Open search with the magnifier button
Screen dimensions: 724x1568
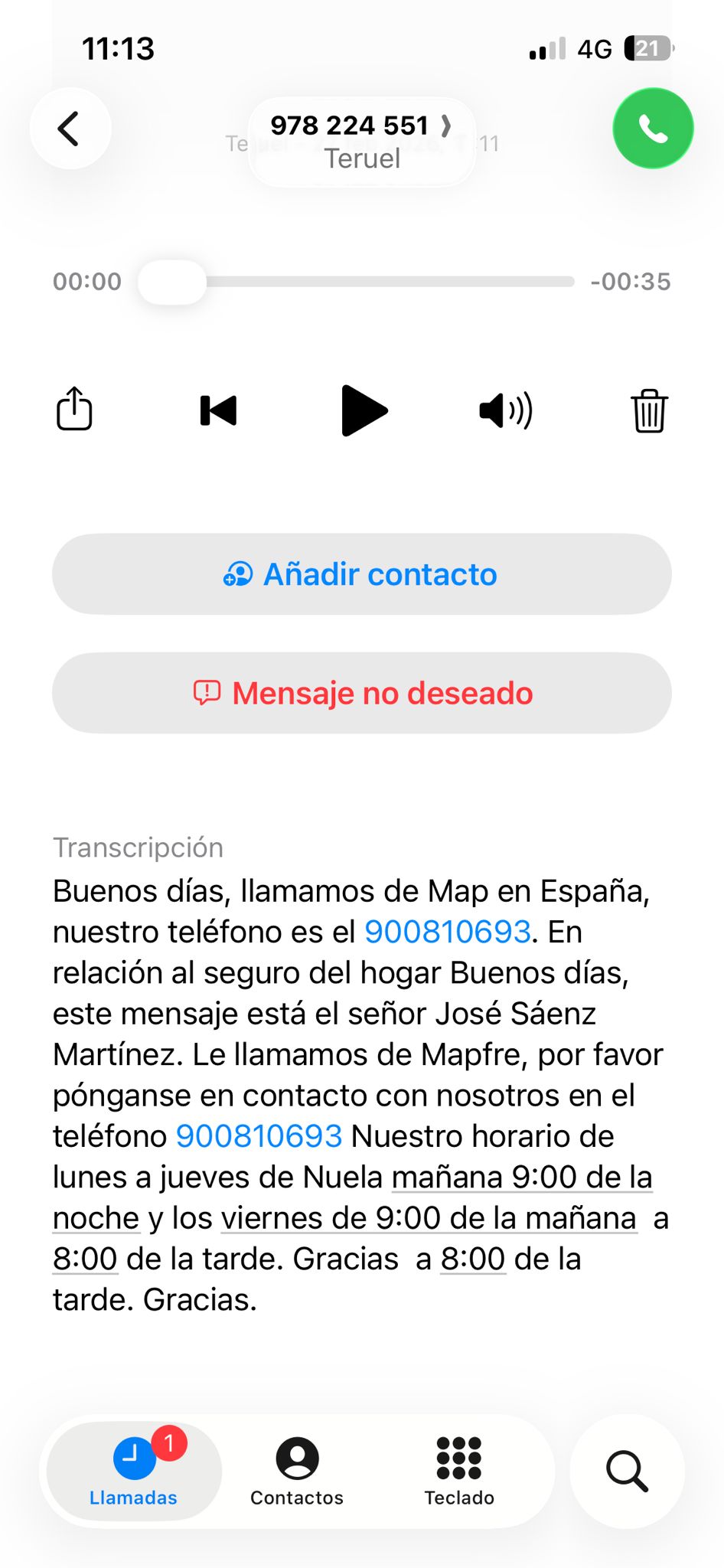point(627,1472)
